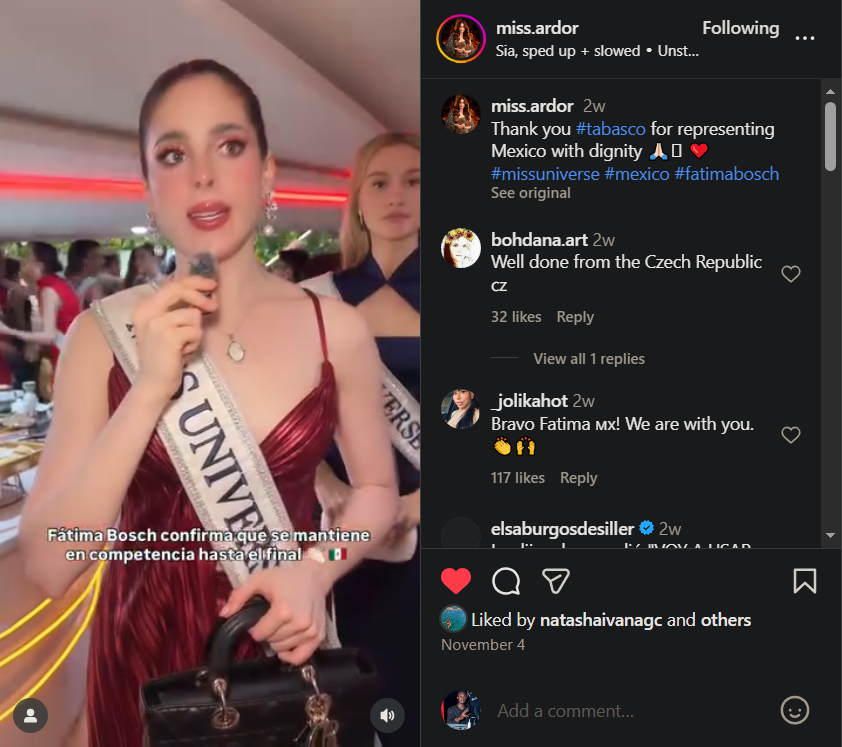The image size is (842, 747).
Task: Open the post's more options menu
Action: click(805, 38)
